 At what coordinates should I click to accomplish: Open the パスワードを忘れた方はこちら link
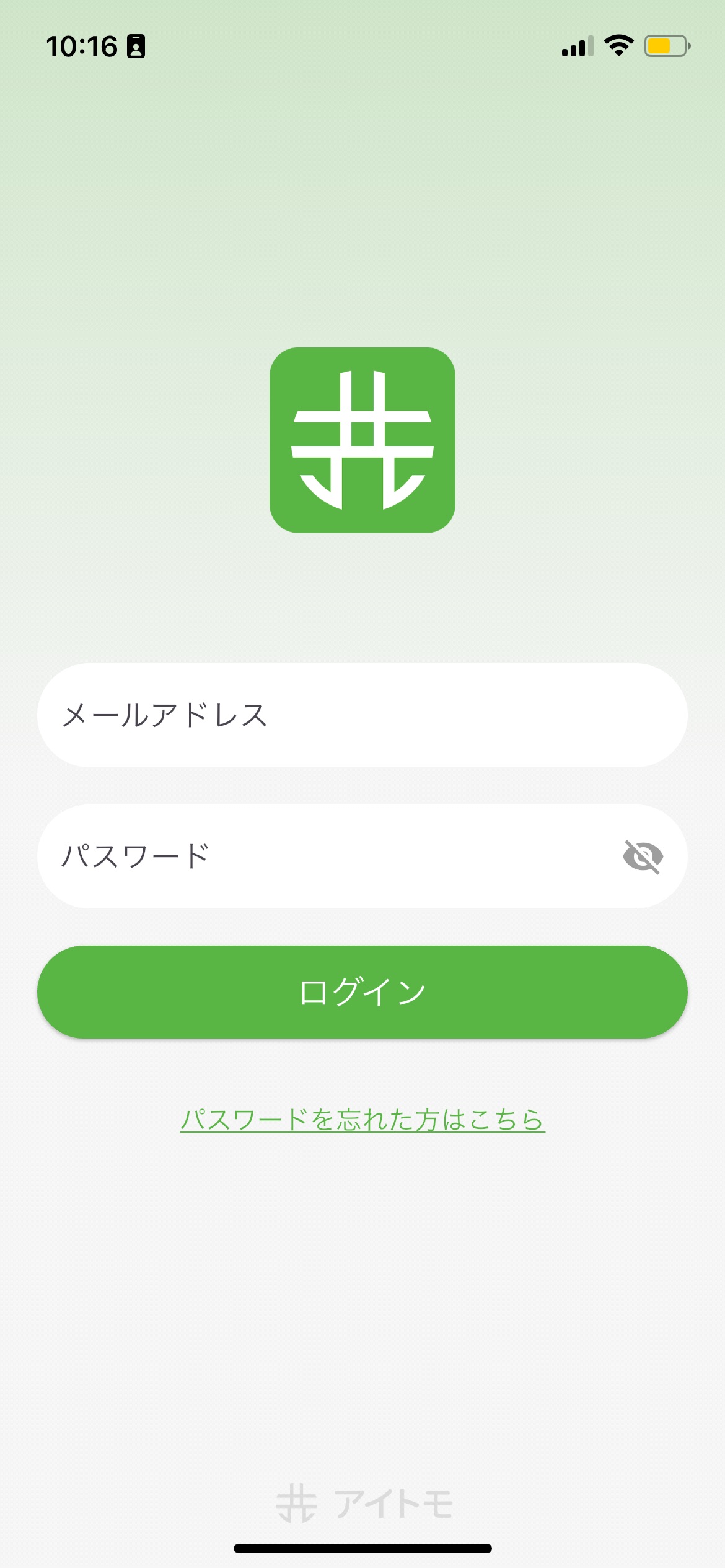(362, 1120)
